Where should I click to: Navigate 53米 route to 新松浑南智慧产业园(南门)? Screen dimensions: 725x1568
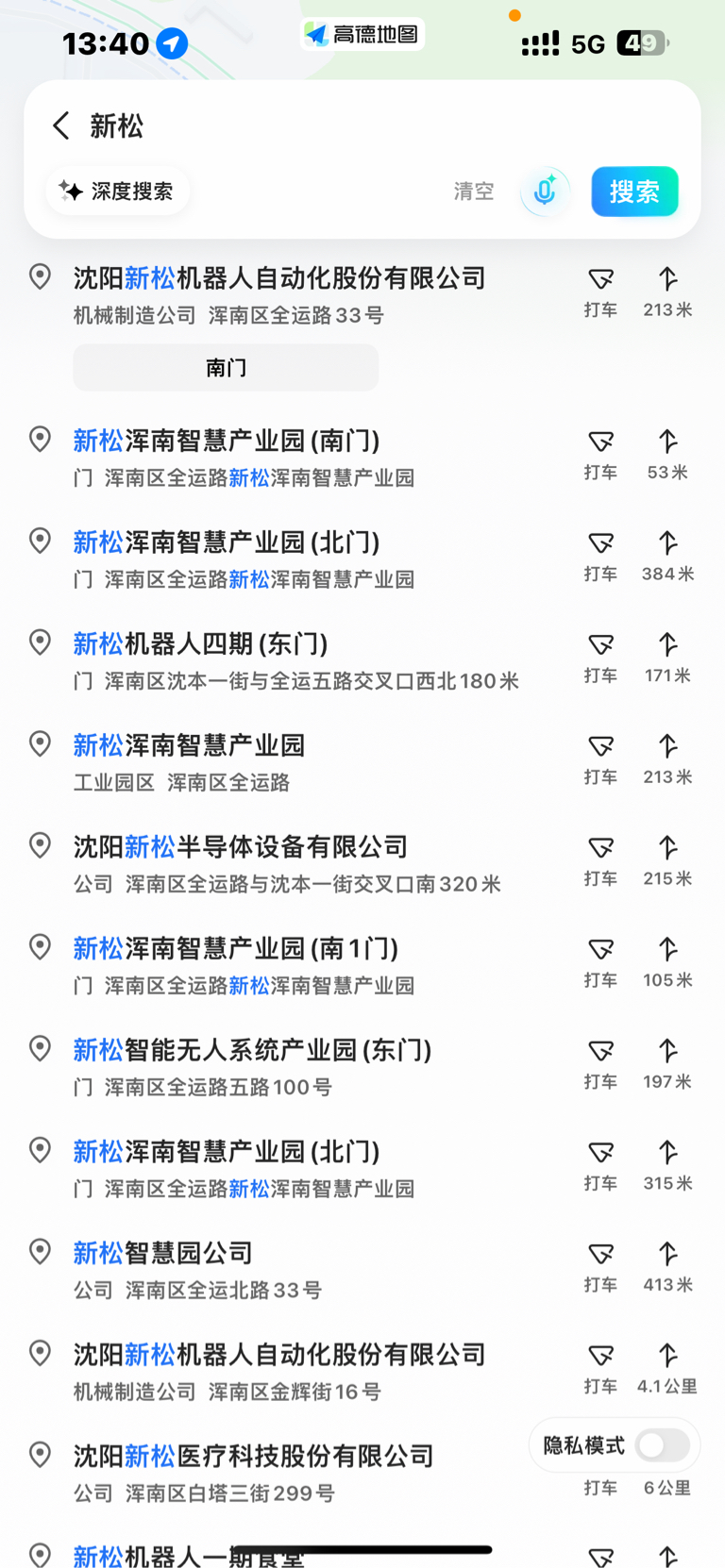(x=667, y=456)
